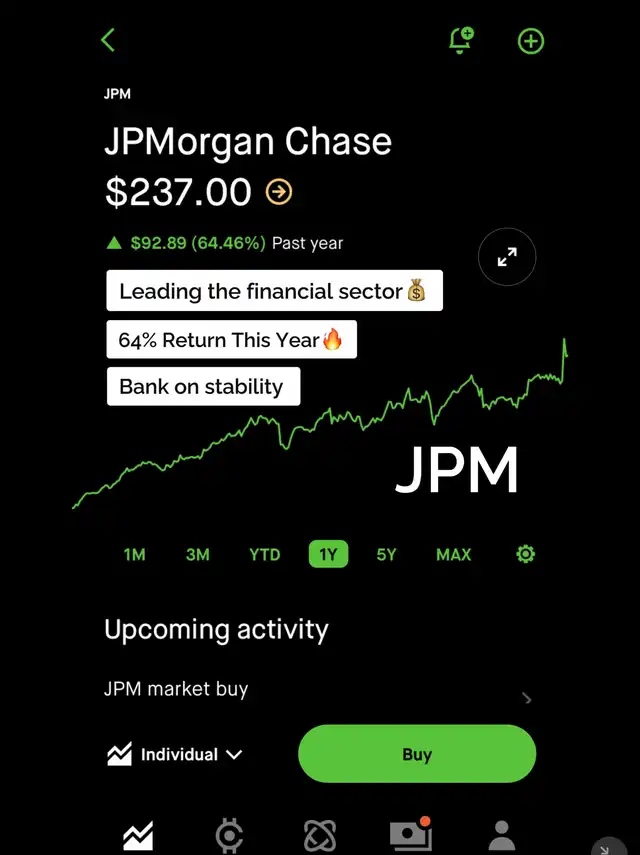Go to the account profile tab

pyautogui.click(x=501, y=836)
